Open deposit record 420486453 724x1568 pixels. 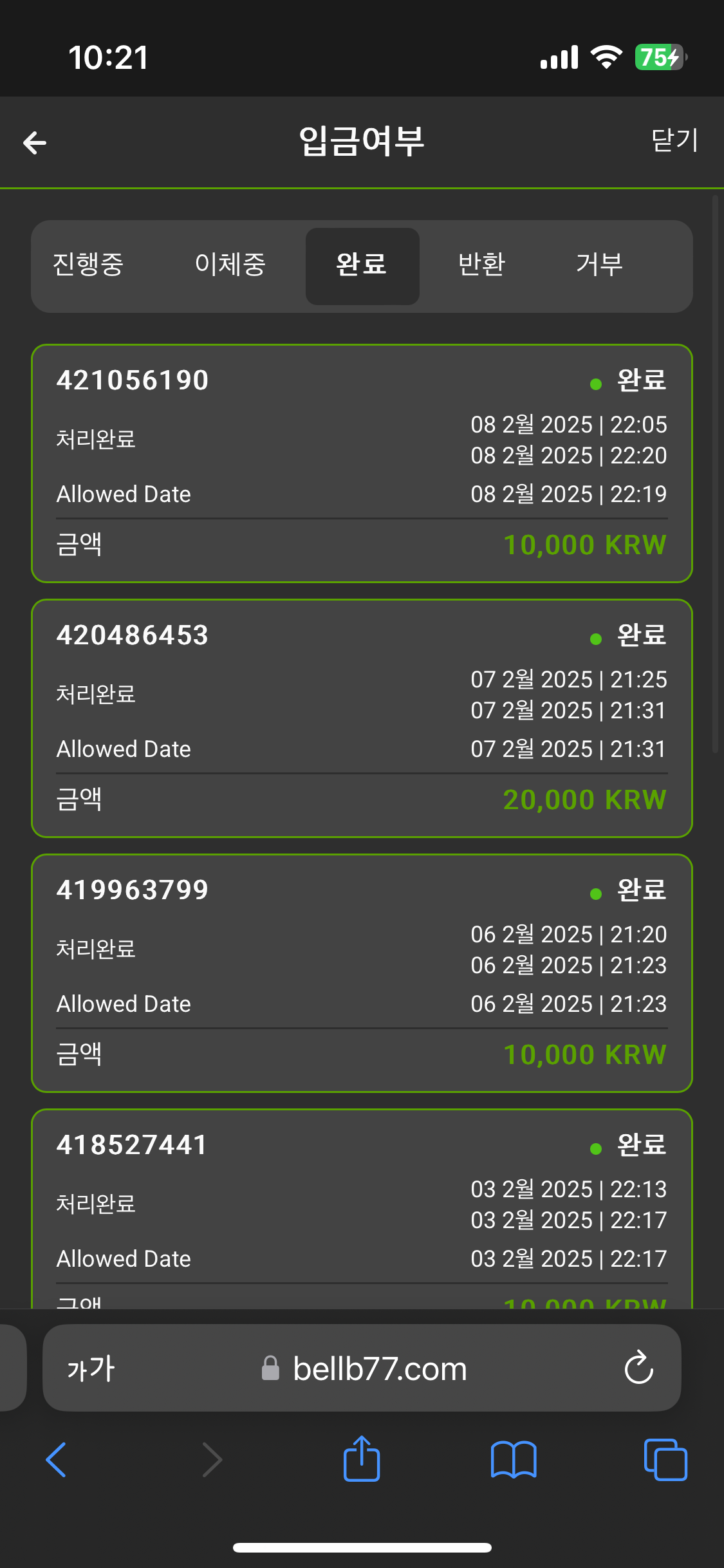click(362, 718)
